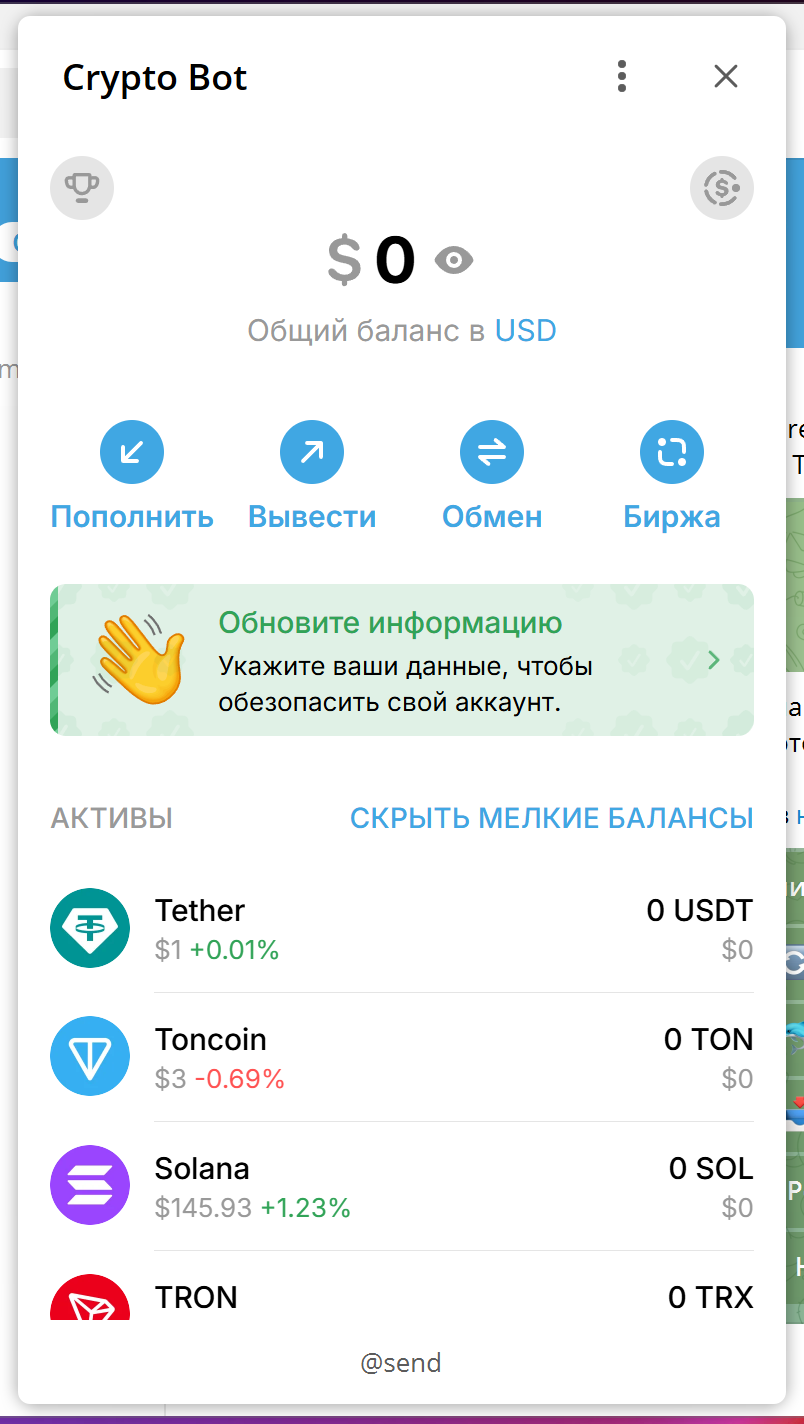Open Обмен exchange
The width and height of the screenshot is (804, 1424).
click(x=492, y=476)
